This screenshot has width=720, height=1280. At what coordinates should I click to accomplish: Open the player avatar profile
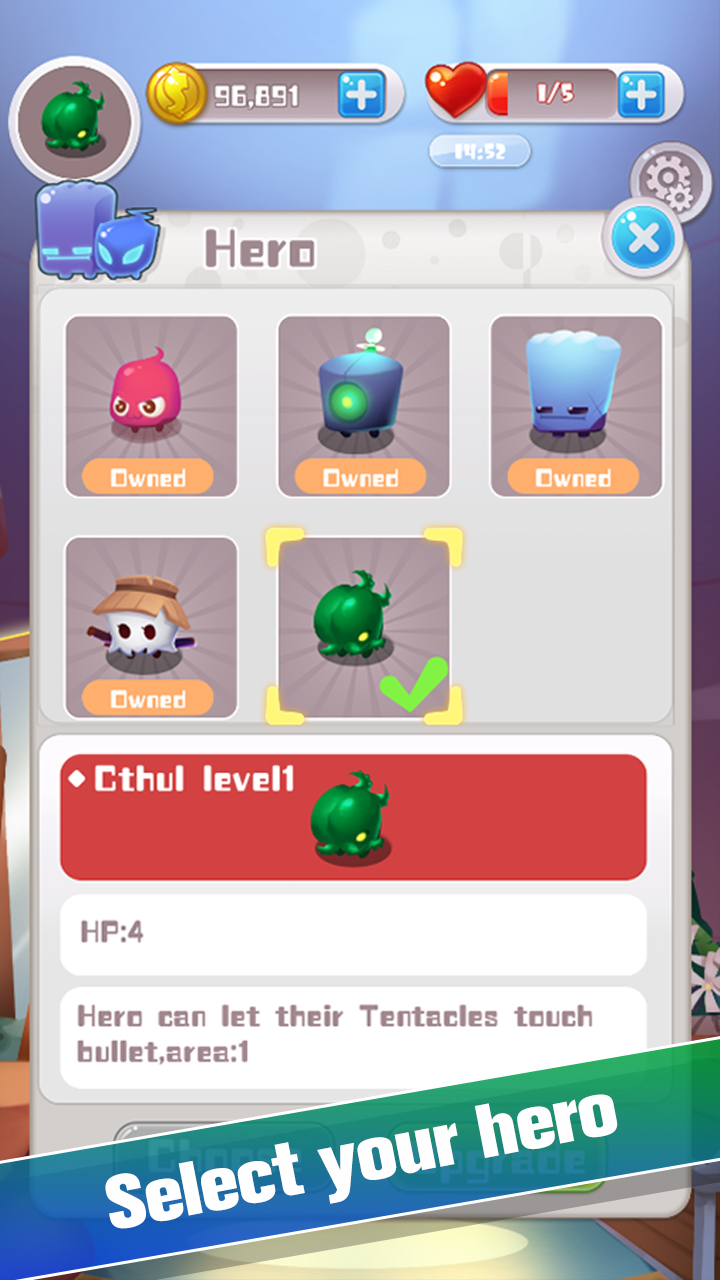click(x=74, y=118)
